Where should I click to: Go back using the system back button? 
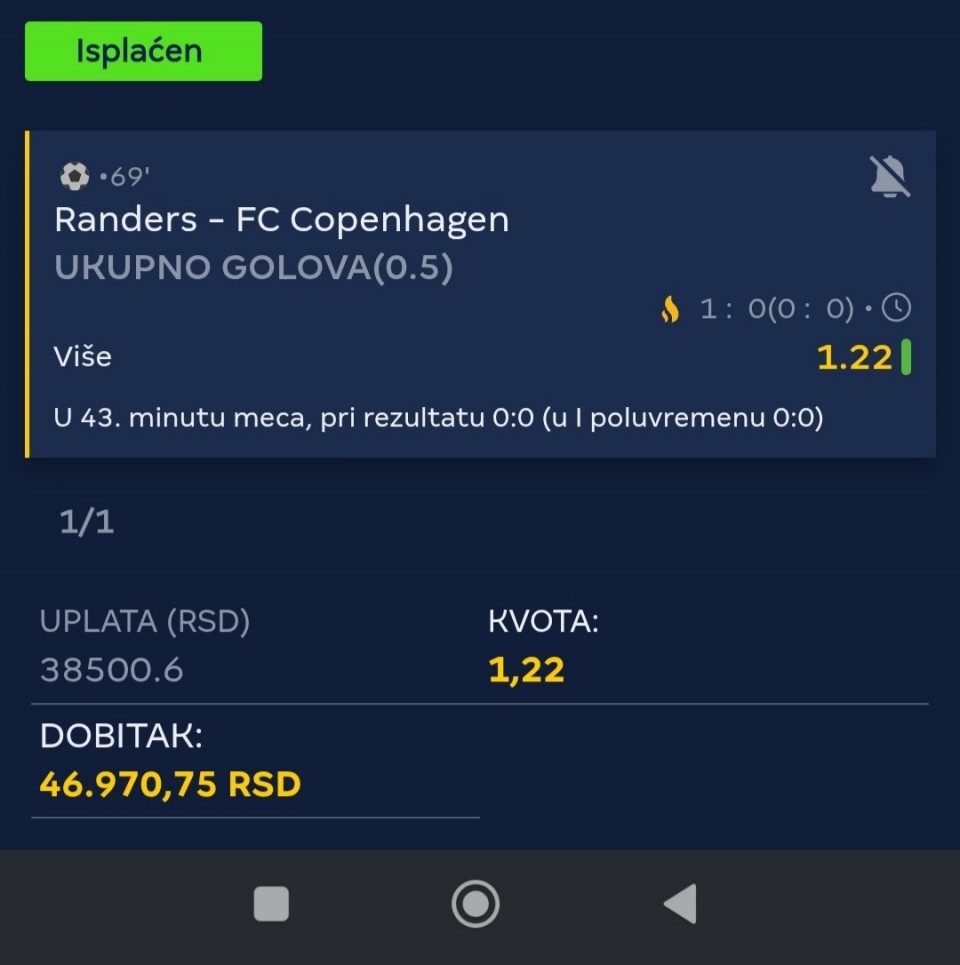tap(680, 904)
